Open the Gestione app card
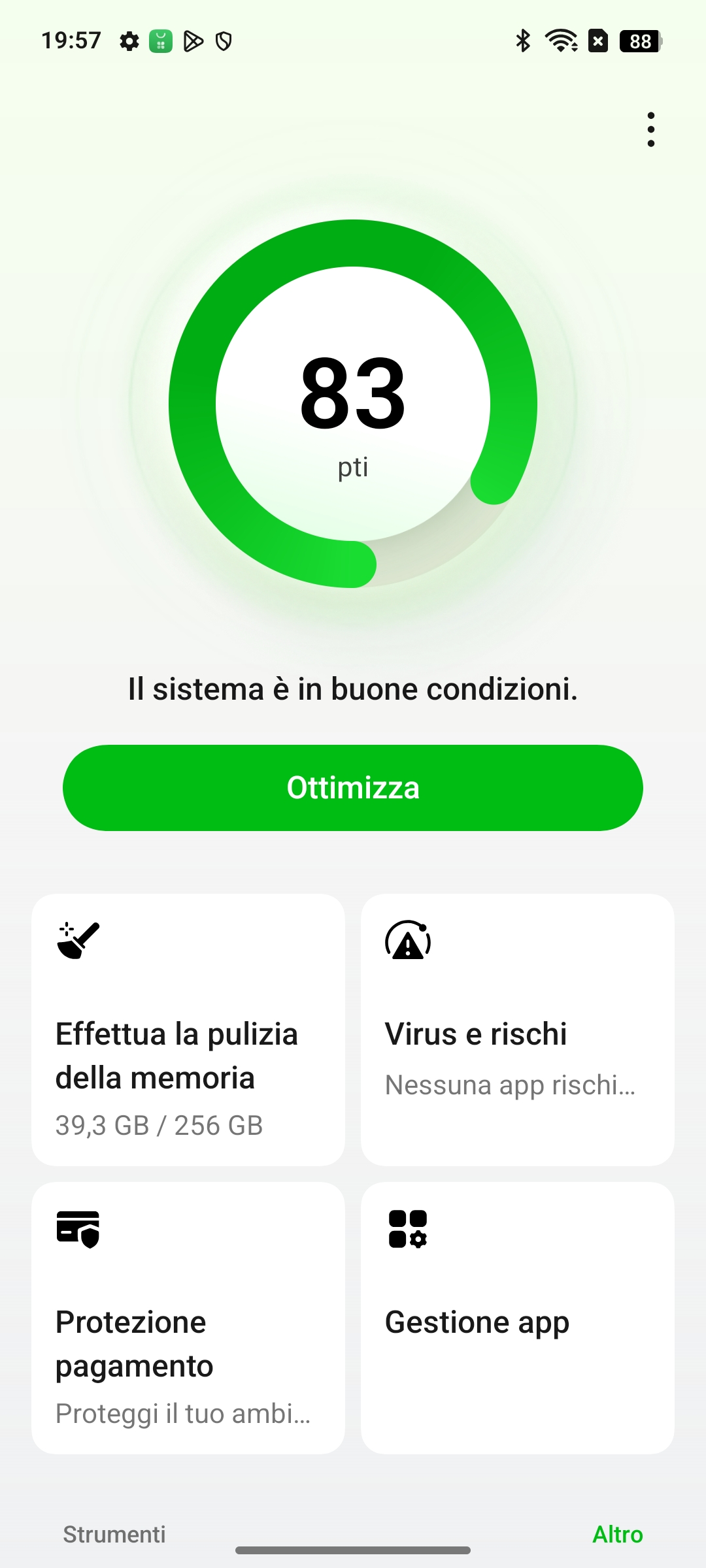The width and height of the screenshot is (706, 1568). click(518, 1318)
